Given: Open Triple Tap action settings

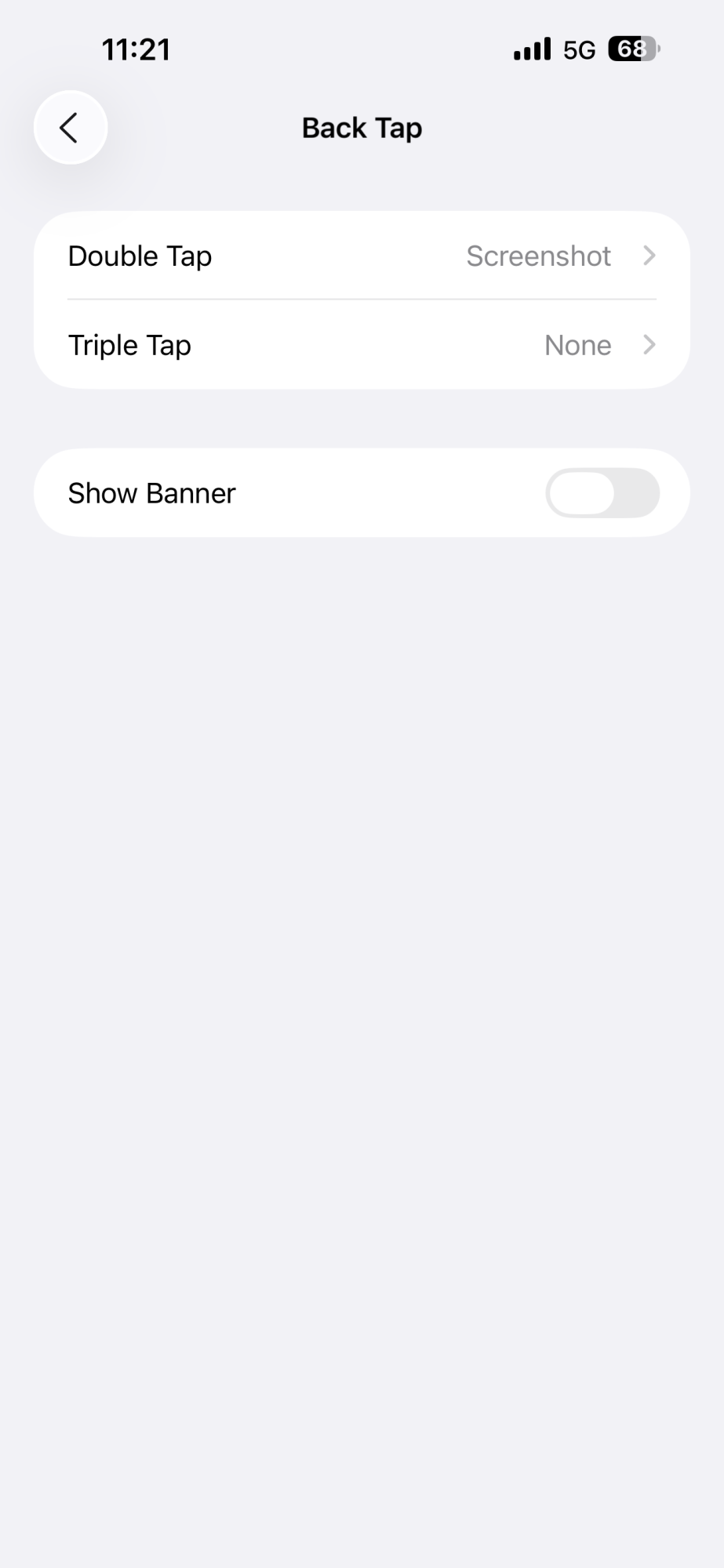Looking at the screenshot, I should [x=362, y=345].
